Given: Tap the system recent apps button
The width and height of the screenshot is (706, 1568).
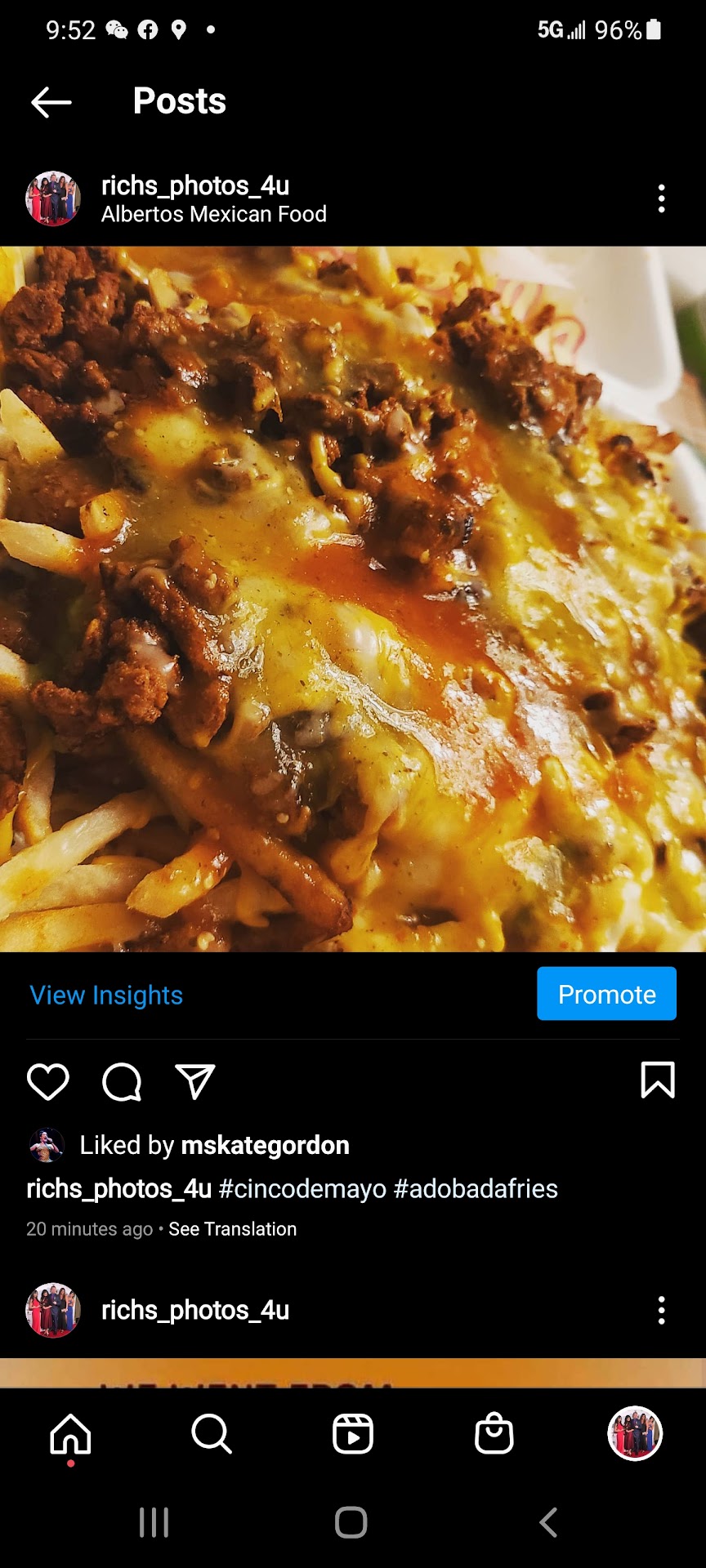Looking at the screenshot, I should point(154,1522).
